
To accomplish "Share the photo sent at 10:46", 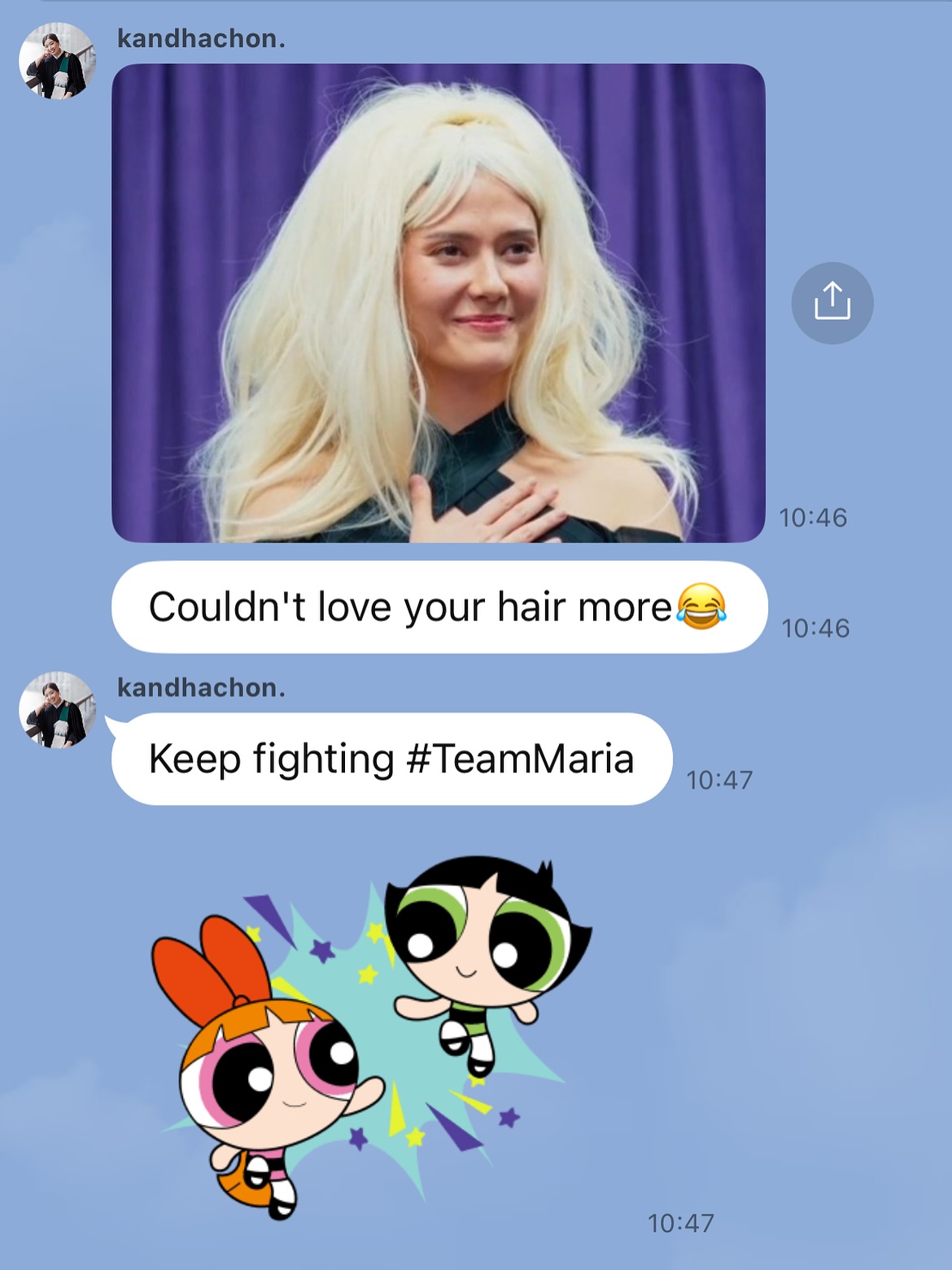I will (832, 303).
